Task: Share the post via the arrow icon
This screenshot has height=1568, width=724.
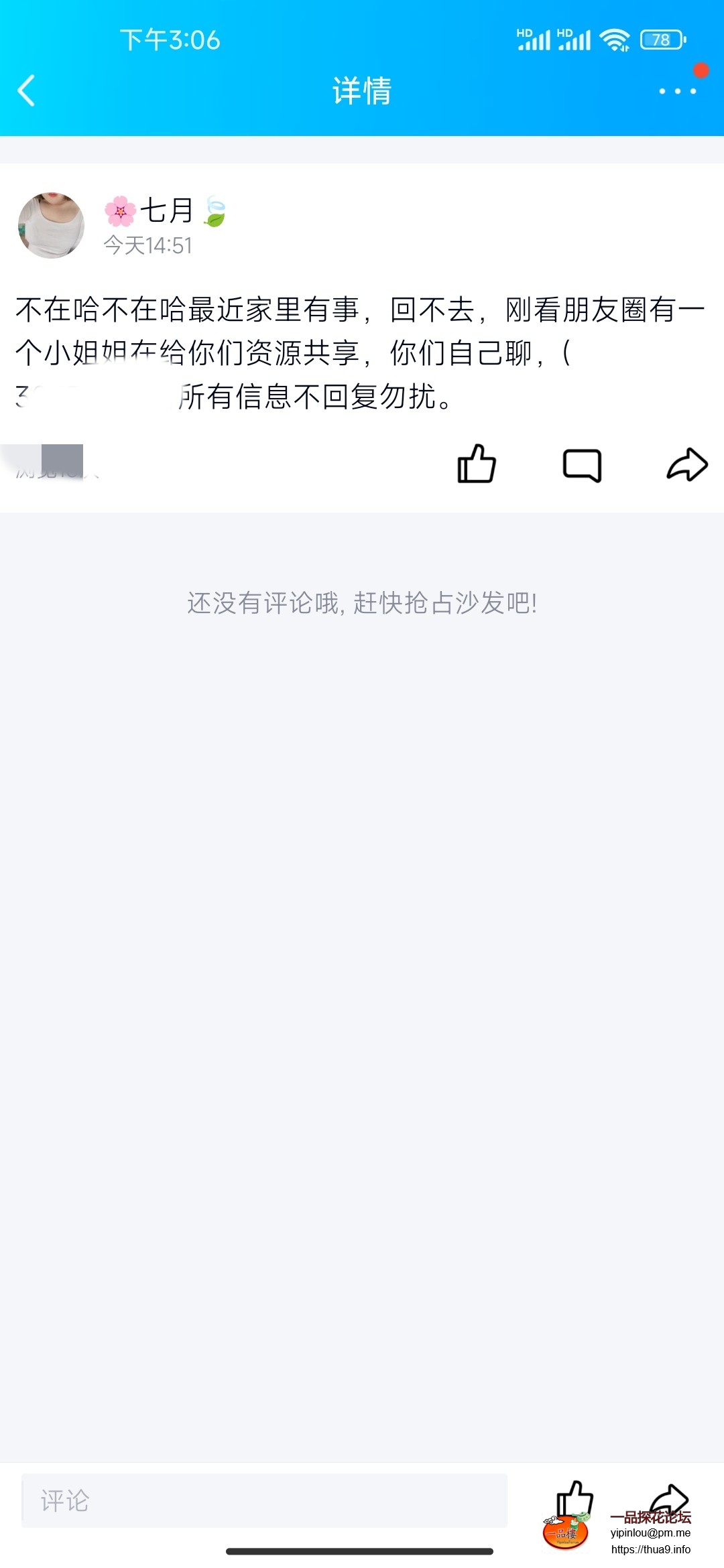Action: pyautogui.click(x=687, y=465)
